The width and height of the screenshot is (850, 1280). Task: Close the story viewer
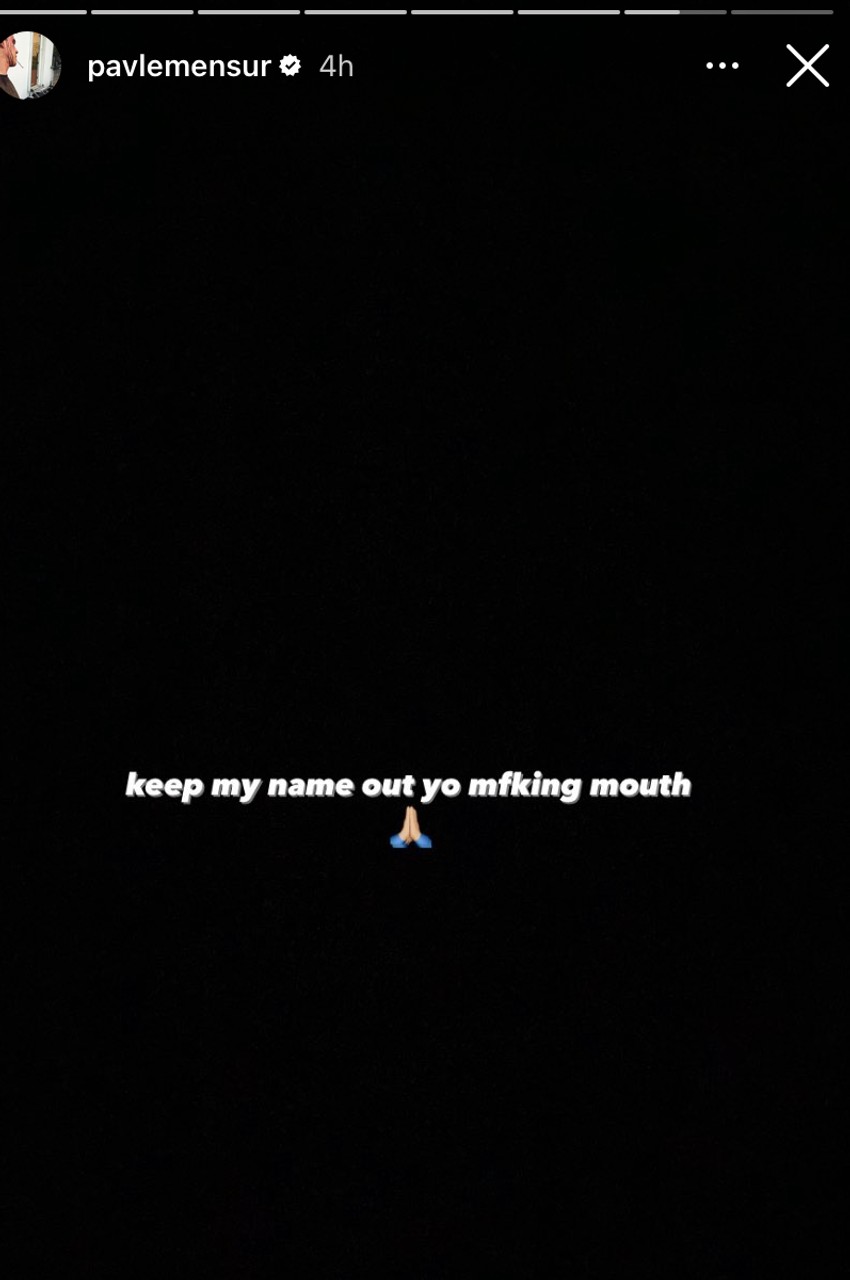coord(807,66)
